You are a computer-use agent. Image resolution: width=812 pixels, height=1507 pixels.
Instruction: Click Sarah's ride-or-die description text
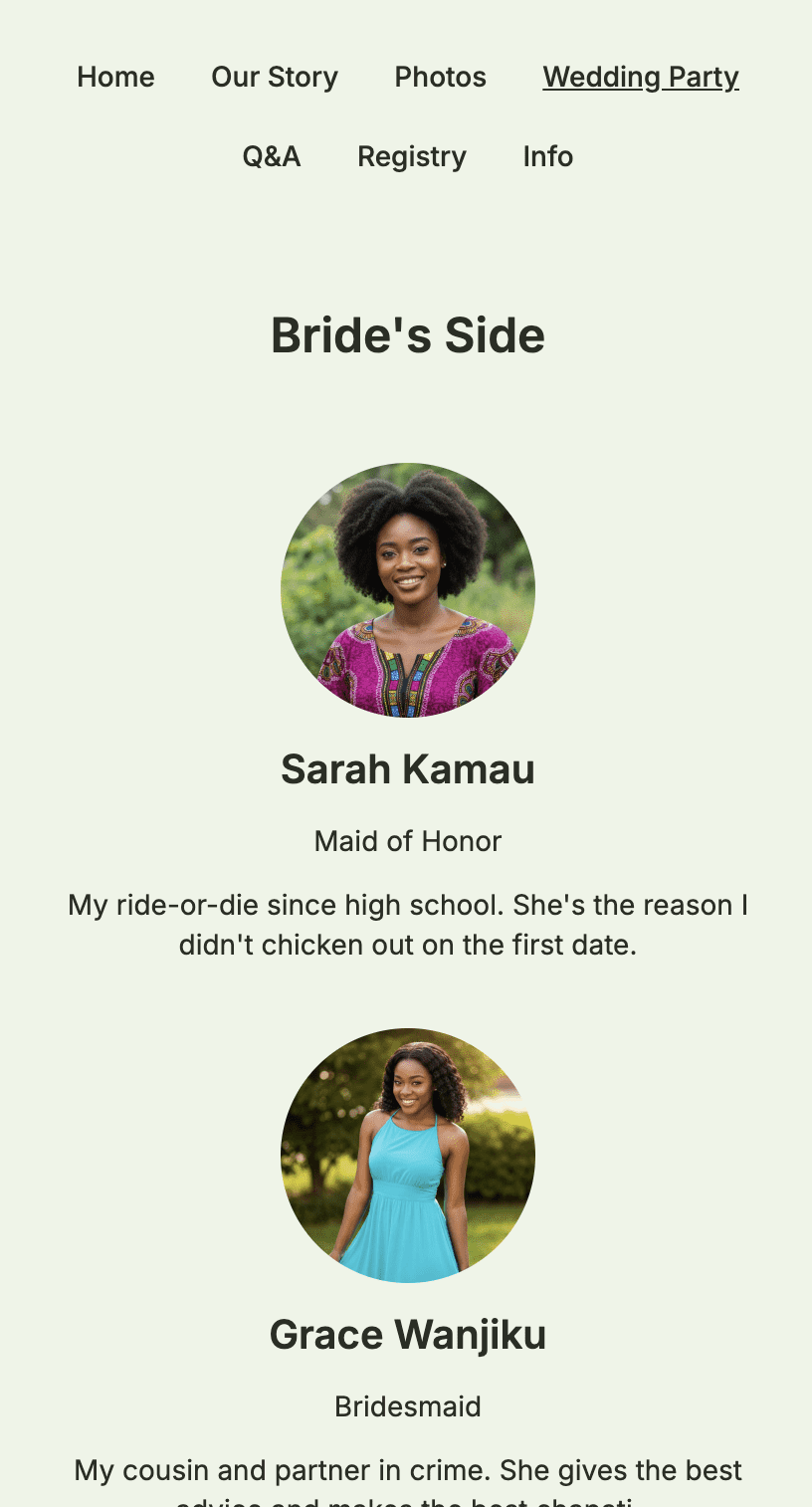click(406, 924)
